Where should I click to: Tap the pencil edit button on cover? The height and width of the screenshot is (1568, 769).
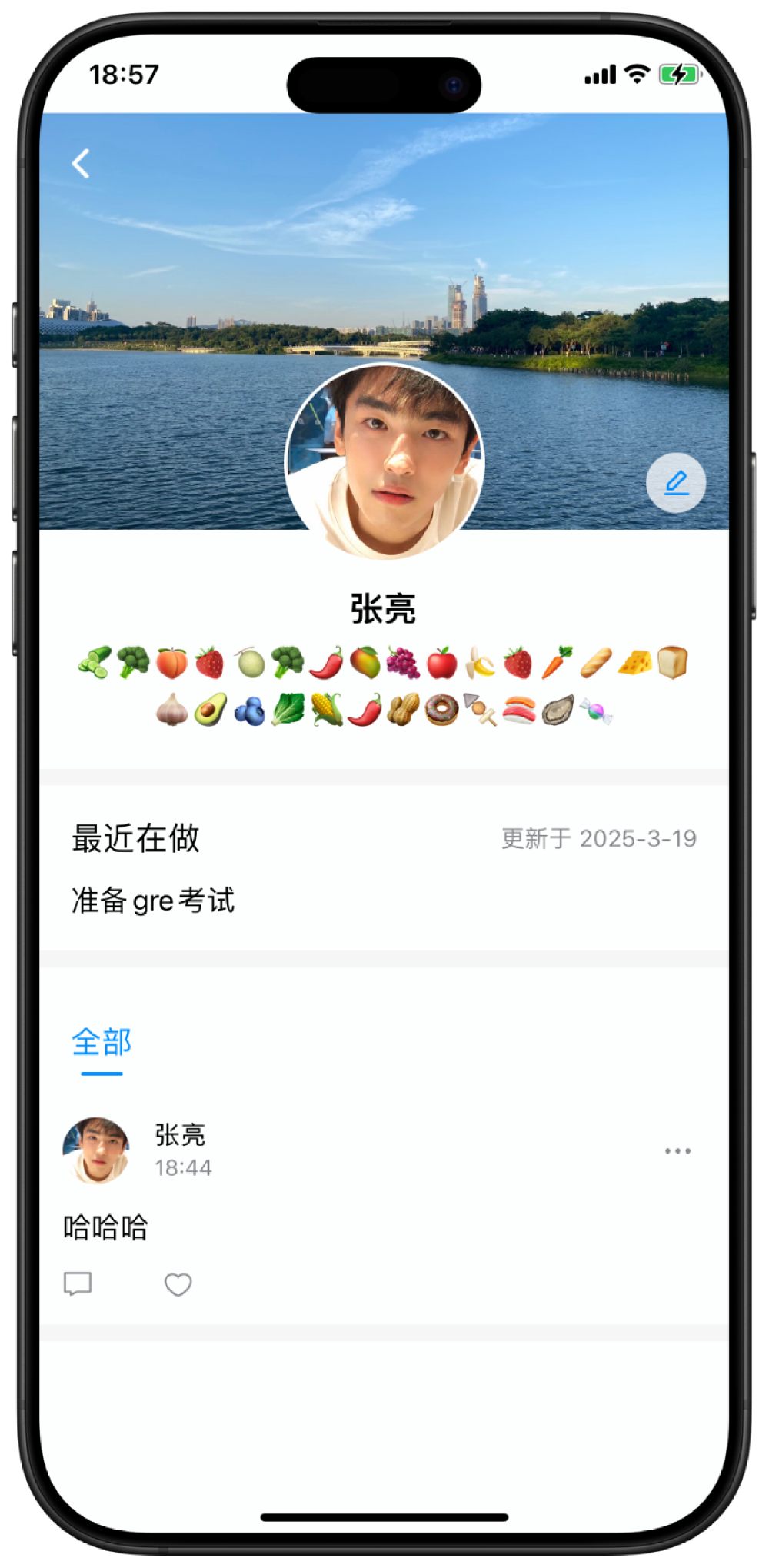click(676, 483)
